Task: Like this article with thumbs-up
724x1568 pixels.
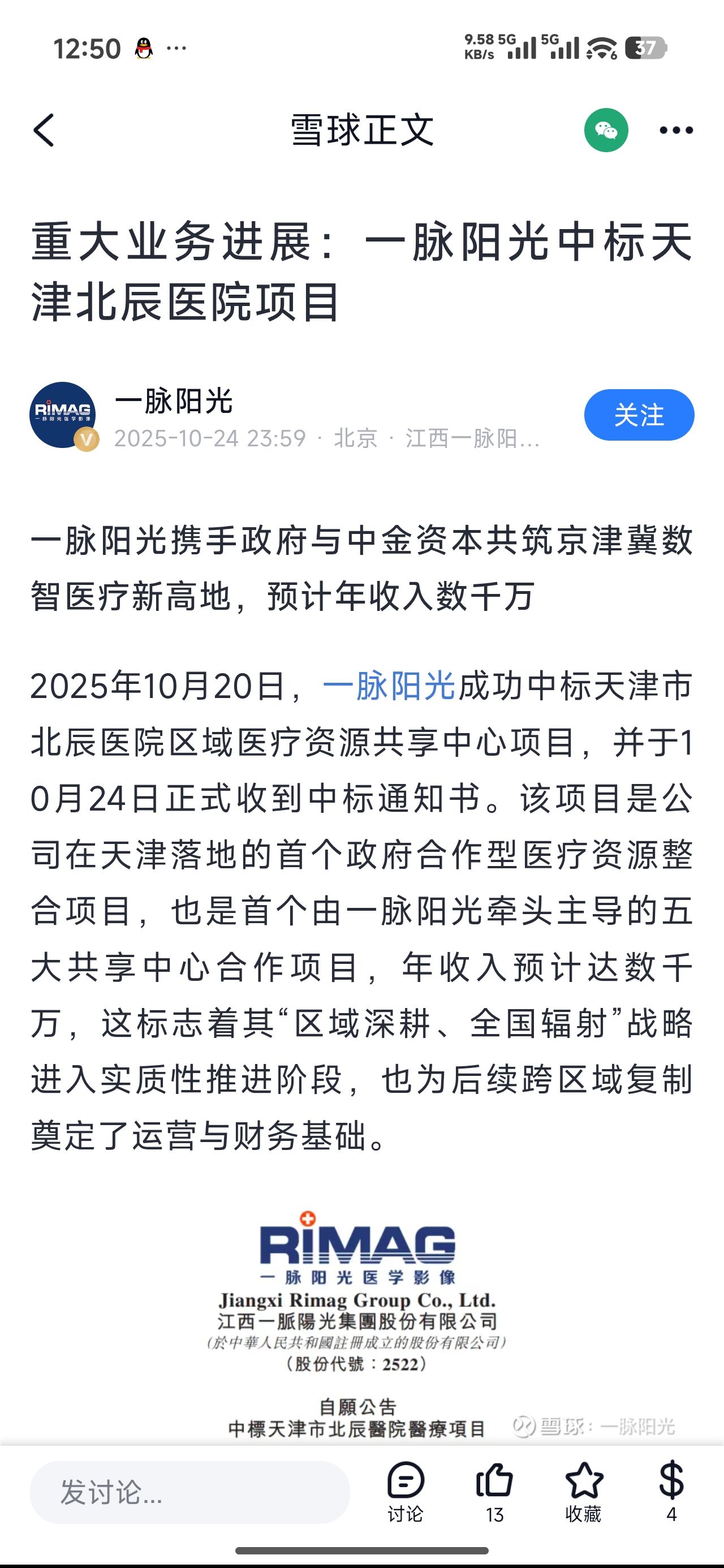Action: 494,1492
